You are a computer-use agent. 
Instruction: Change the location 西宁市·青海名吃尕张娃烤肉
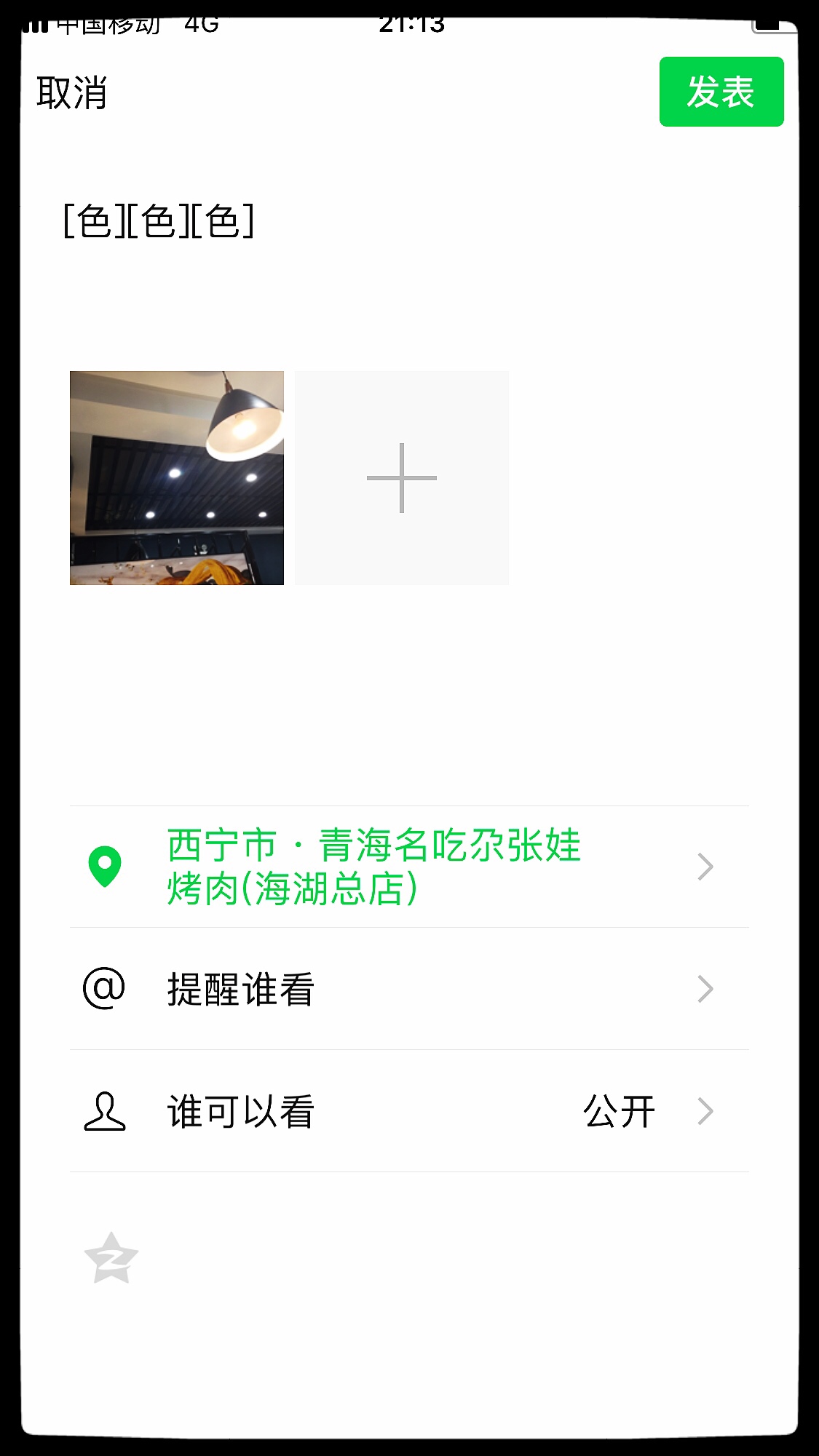[409, 867]
